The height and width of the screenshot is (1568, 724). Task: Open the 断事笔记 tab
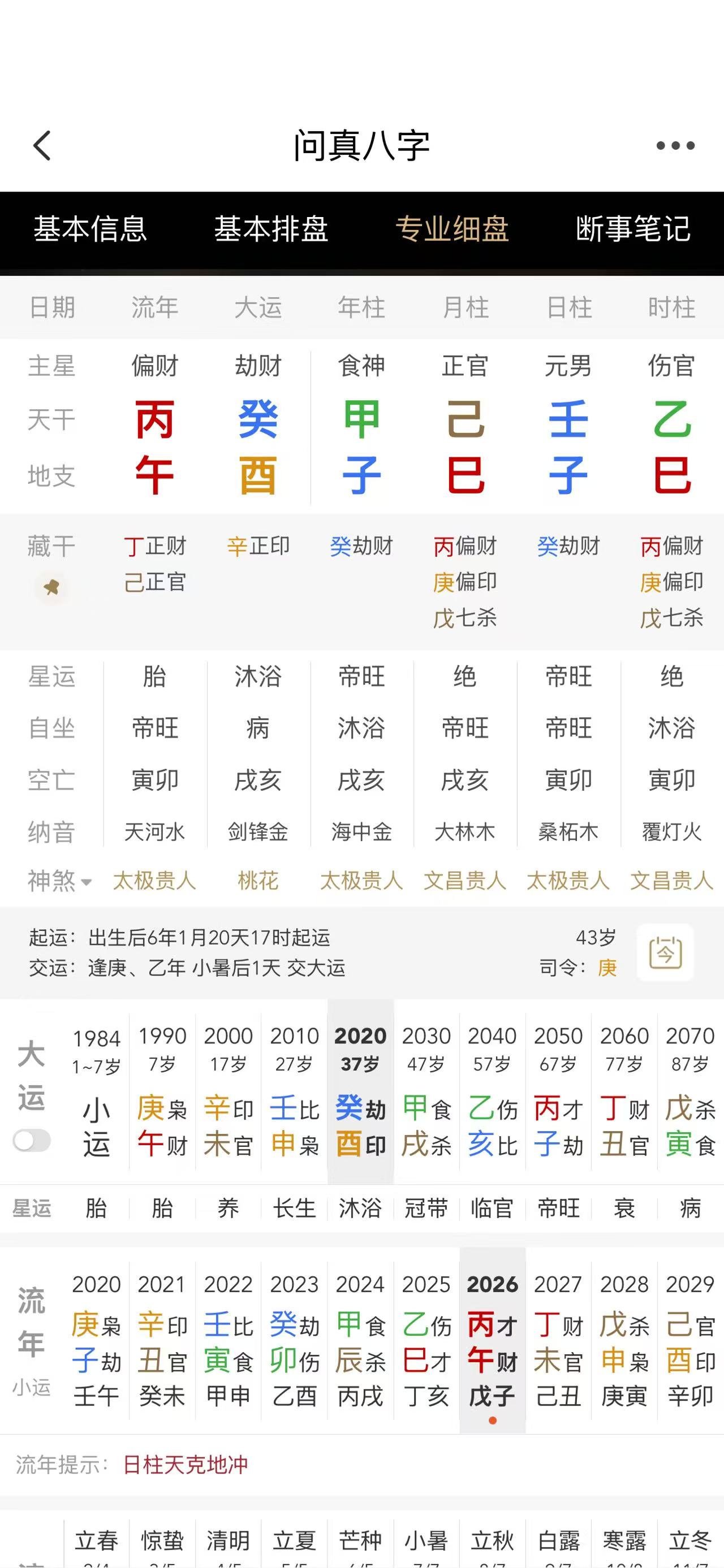pyautogui.click(x=633, y=229)
